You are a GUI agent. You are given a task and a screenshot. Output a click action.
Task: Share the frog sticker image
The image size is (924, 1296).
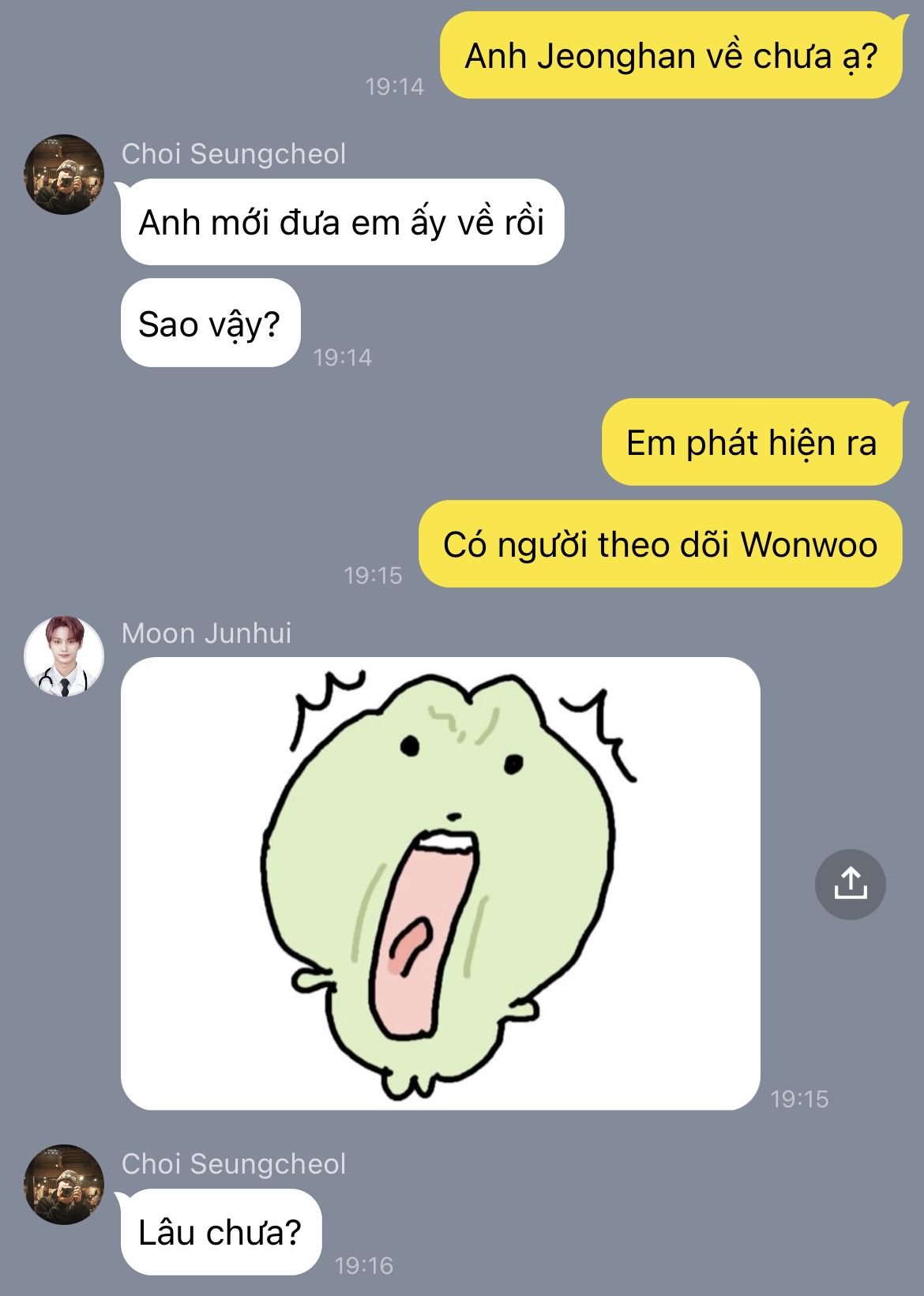(x=850, y=884)
